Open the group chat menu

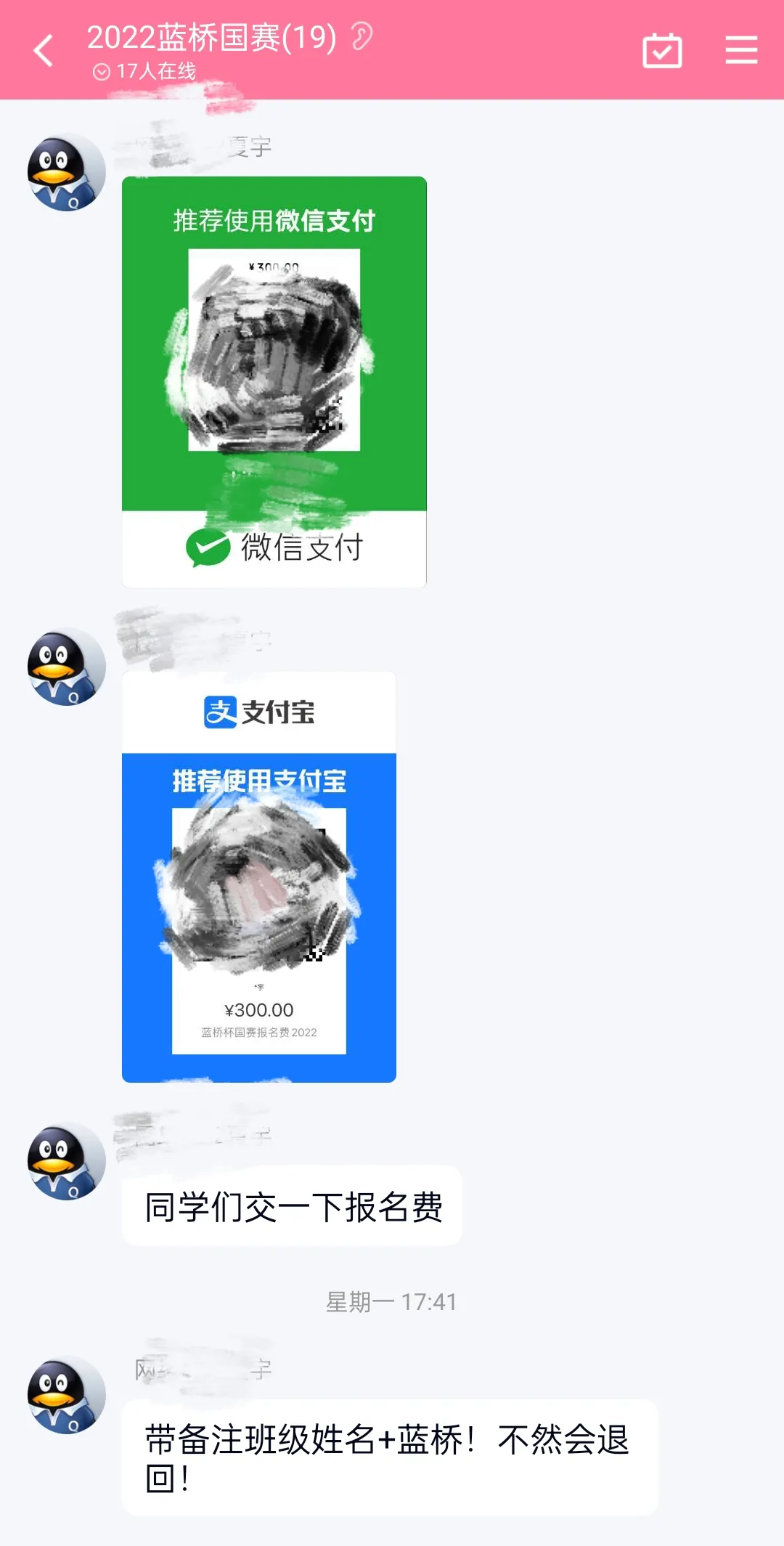[741, 51]
